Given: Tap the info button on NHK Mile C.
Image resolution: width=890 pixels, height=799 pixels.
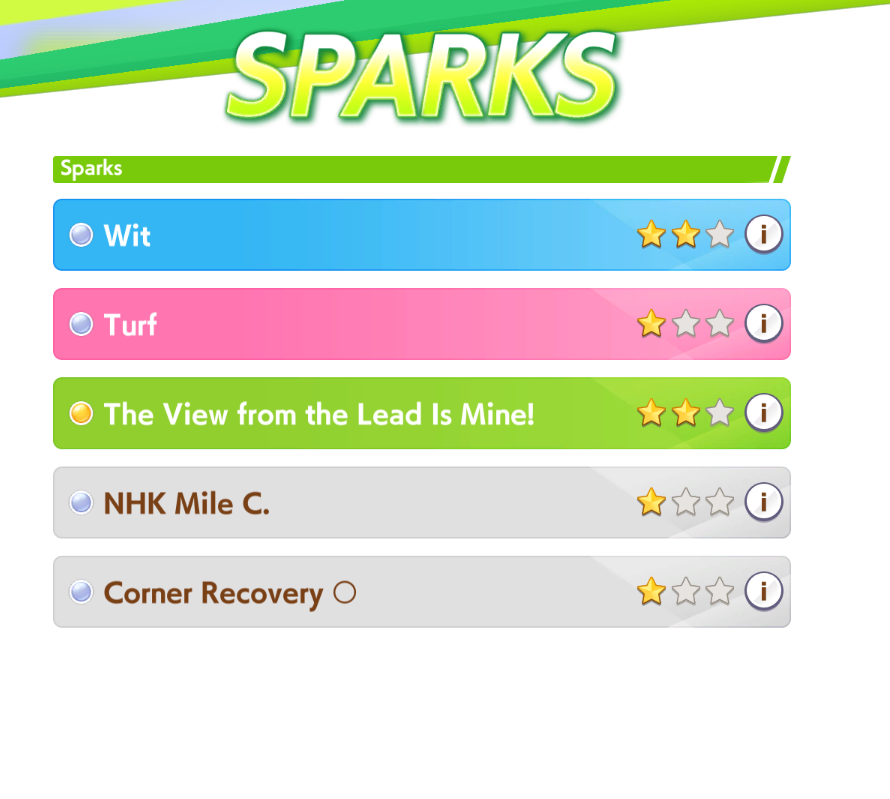Looking at the screenshot, I should pos(763,501).
